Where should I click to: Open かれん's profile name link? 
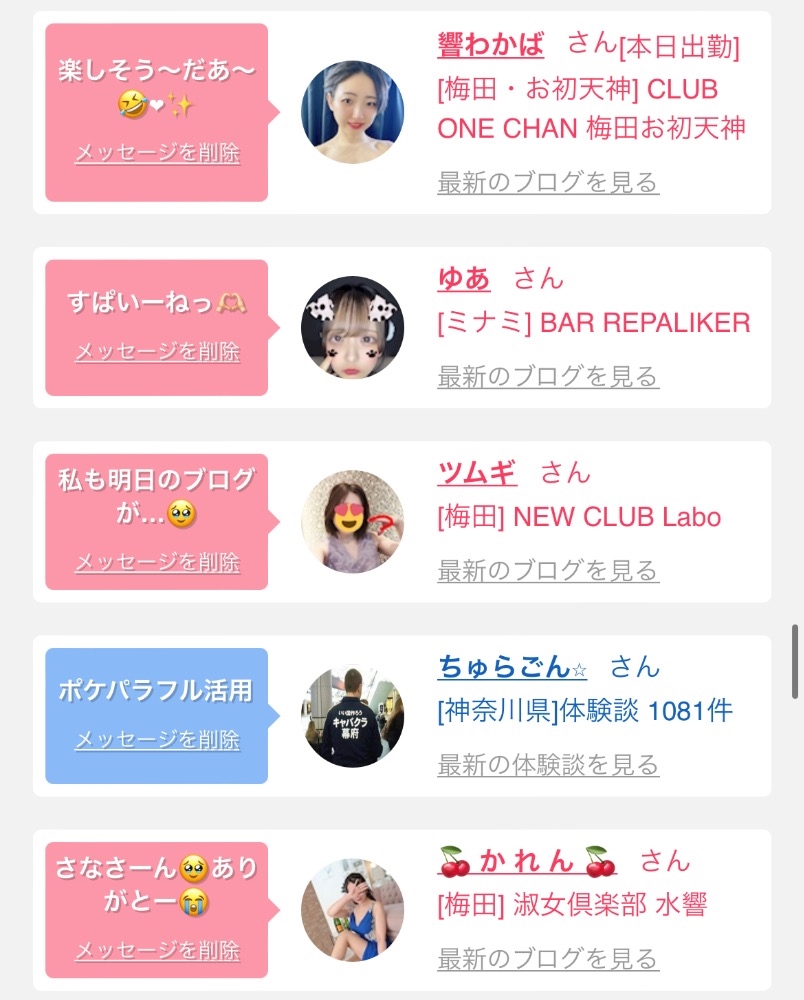[527, 861]
